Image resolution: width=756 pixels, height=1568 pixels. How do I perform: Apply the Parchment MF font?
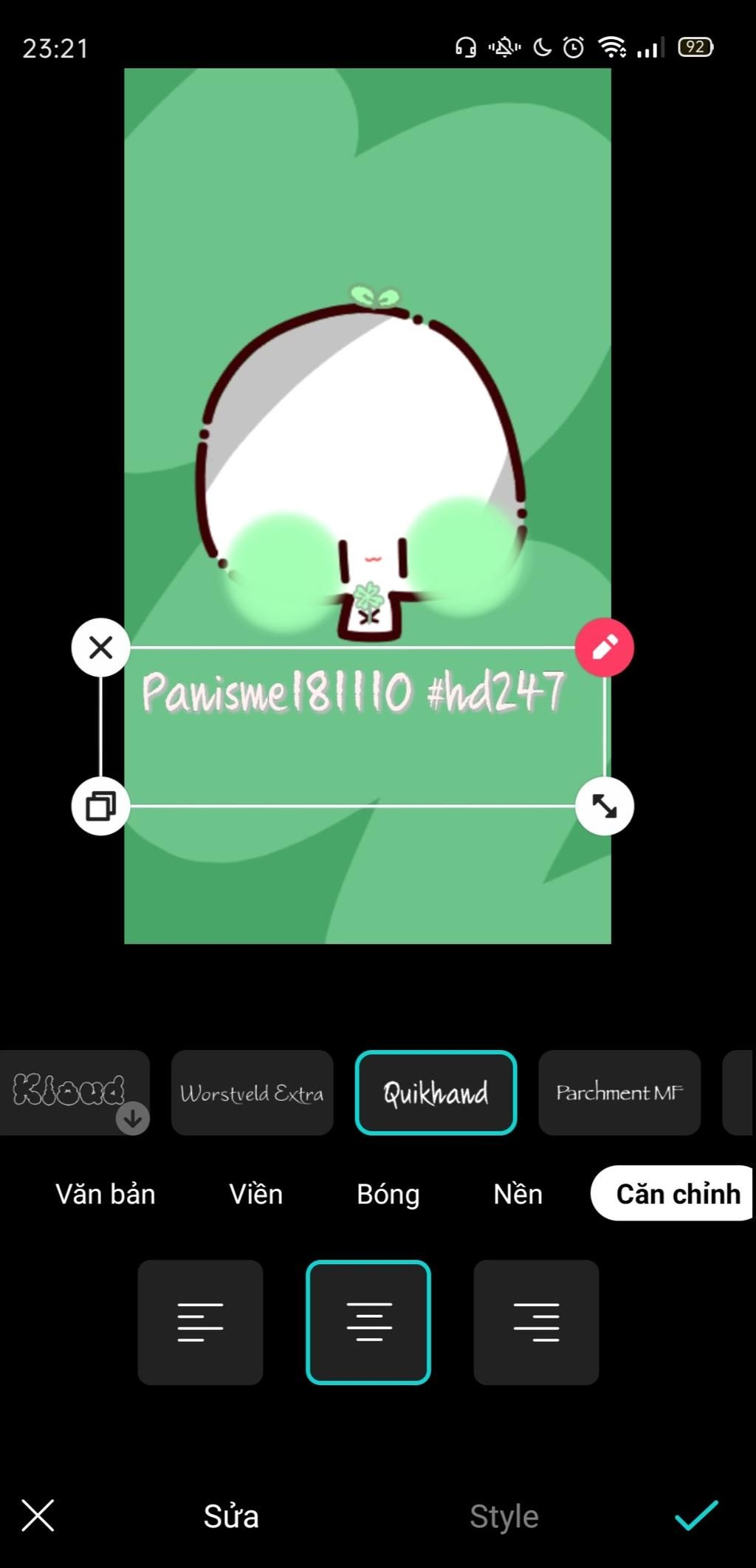point(619,1092)
